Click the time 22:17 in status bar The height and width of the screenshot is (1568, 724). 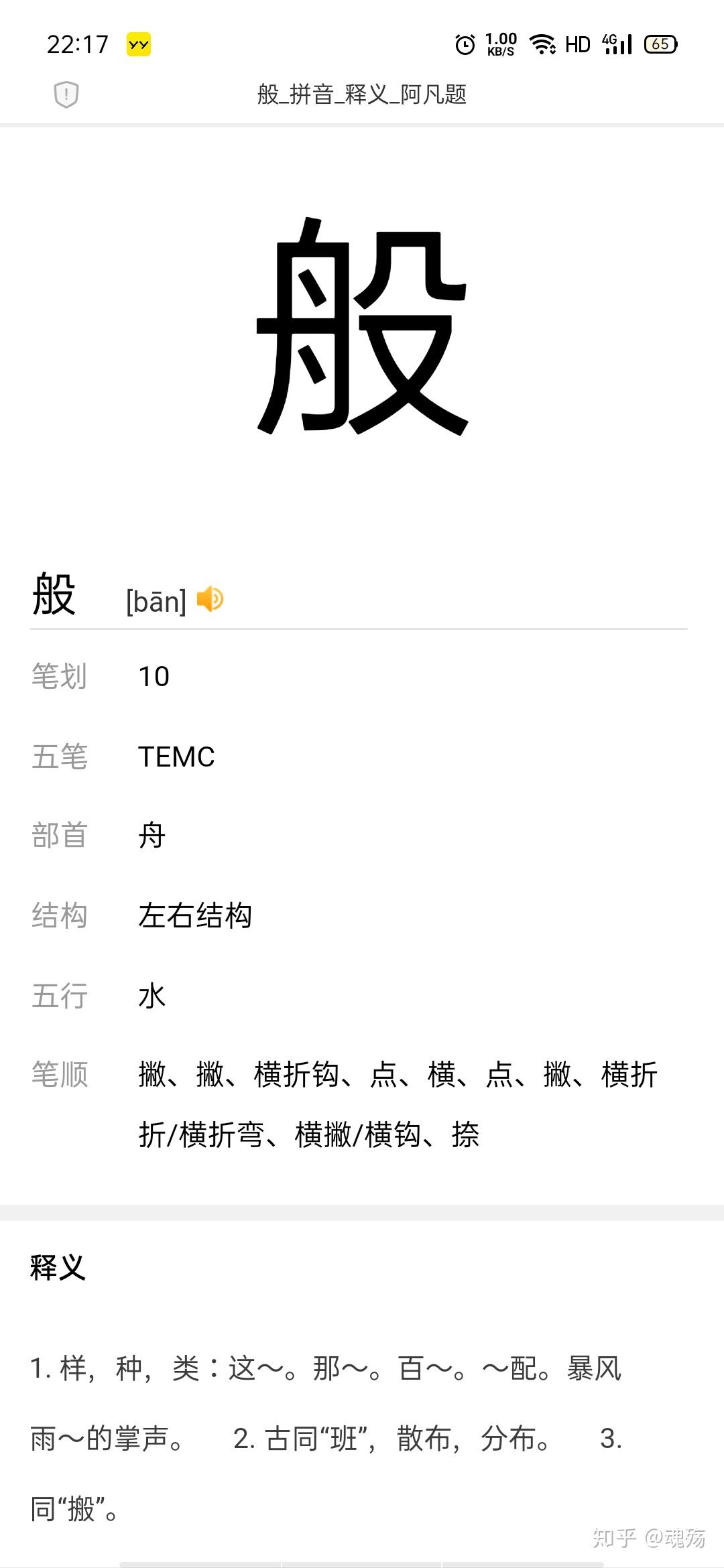point(77,43)
